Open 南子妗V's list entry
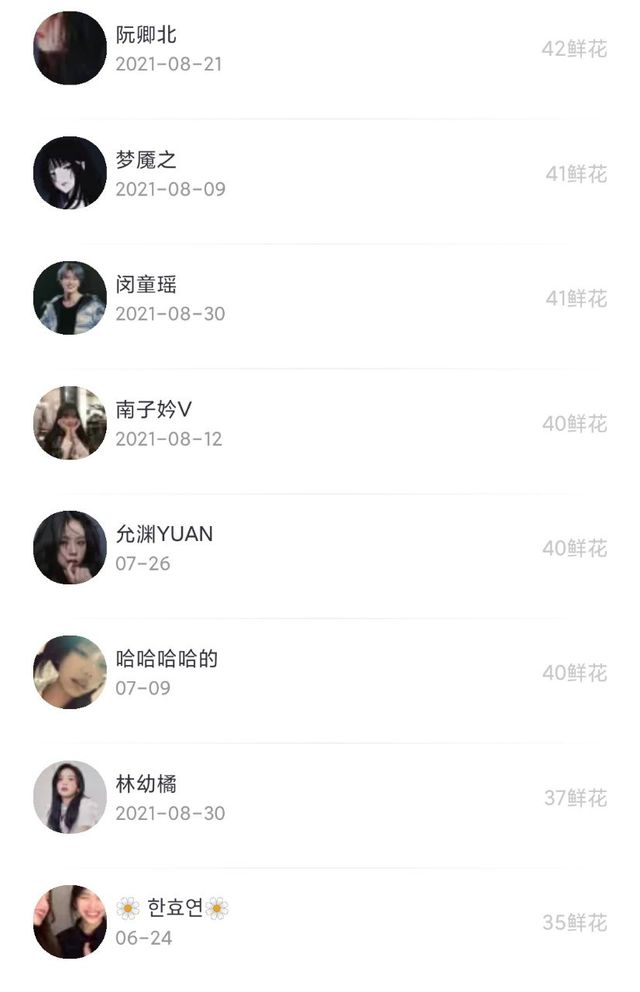640x992 pixels. (x=320, y=423)
